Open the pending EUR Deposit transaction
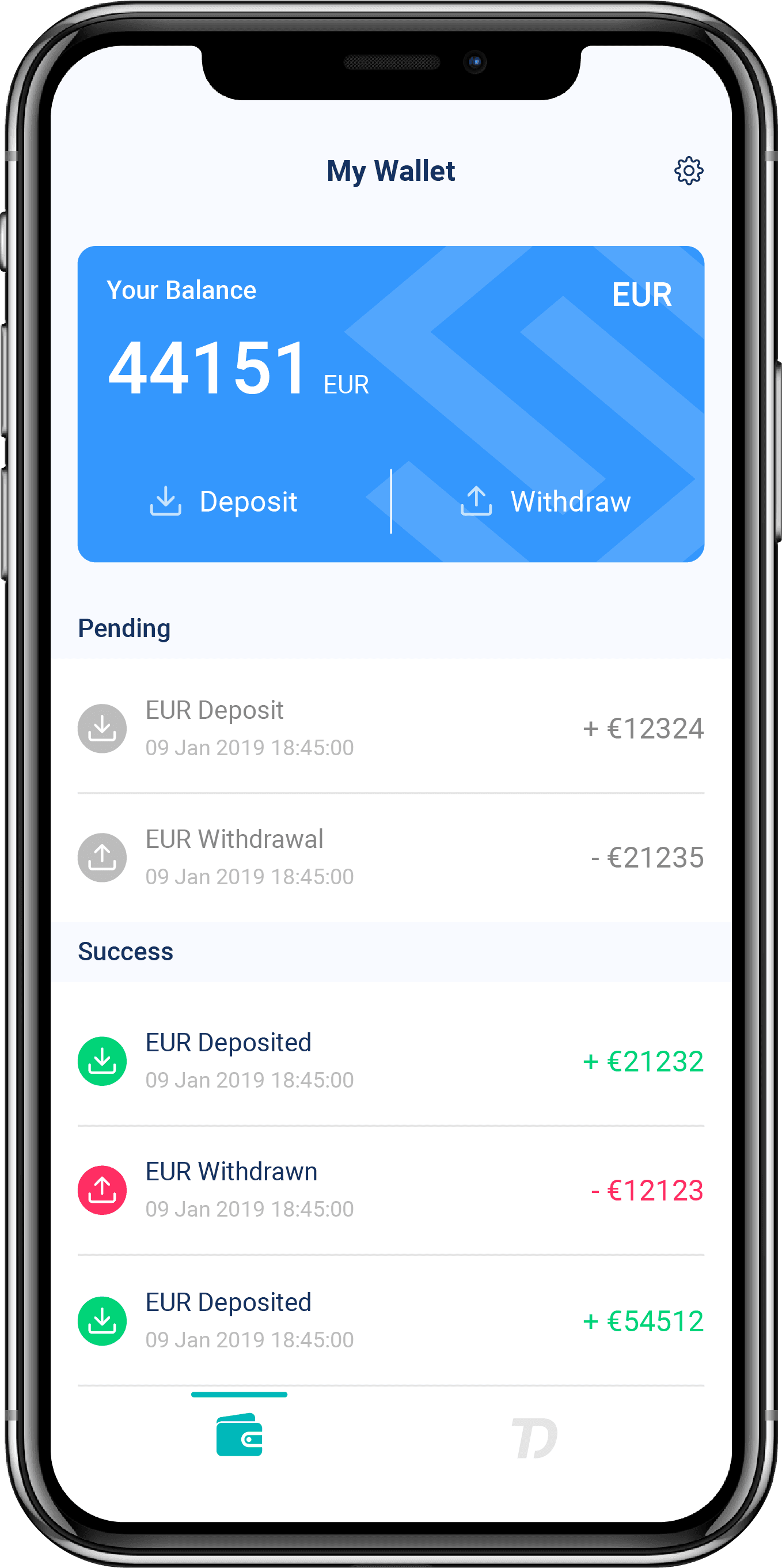The width and height of the screenshot is (782, 1568). pos(390,728)
